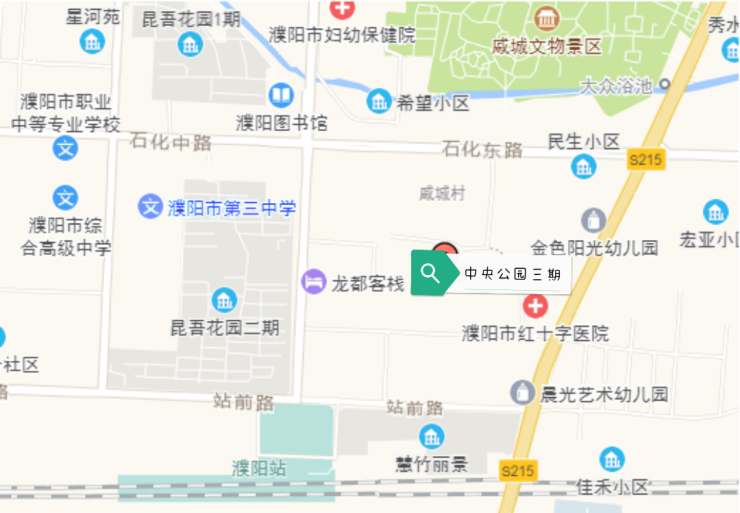This screenshot has width=740, height=513.
Task: Select the 民生小区 residence marker
Action: (583, 166)
